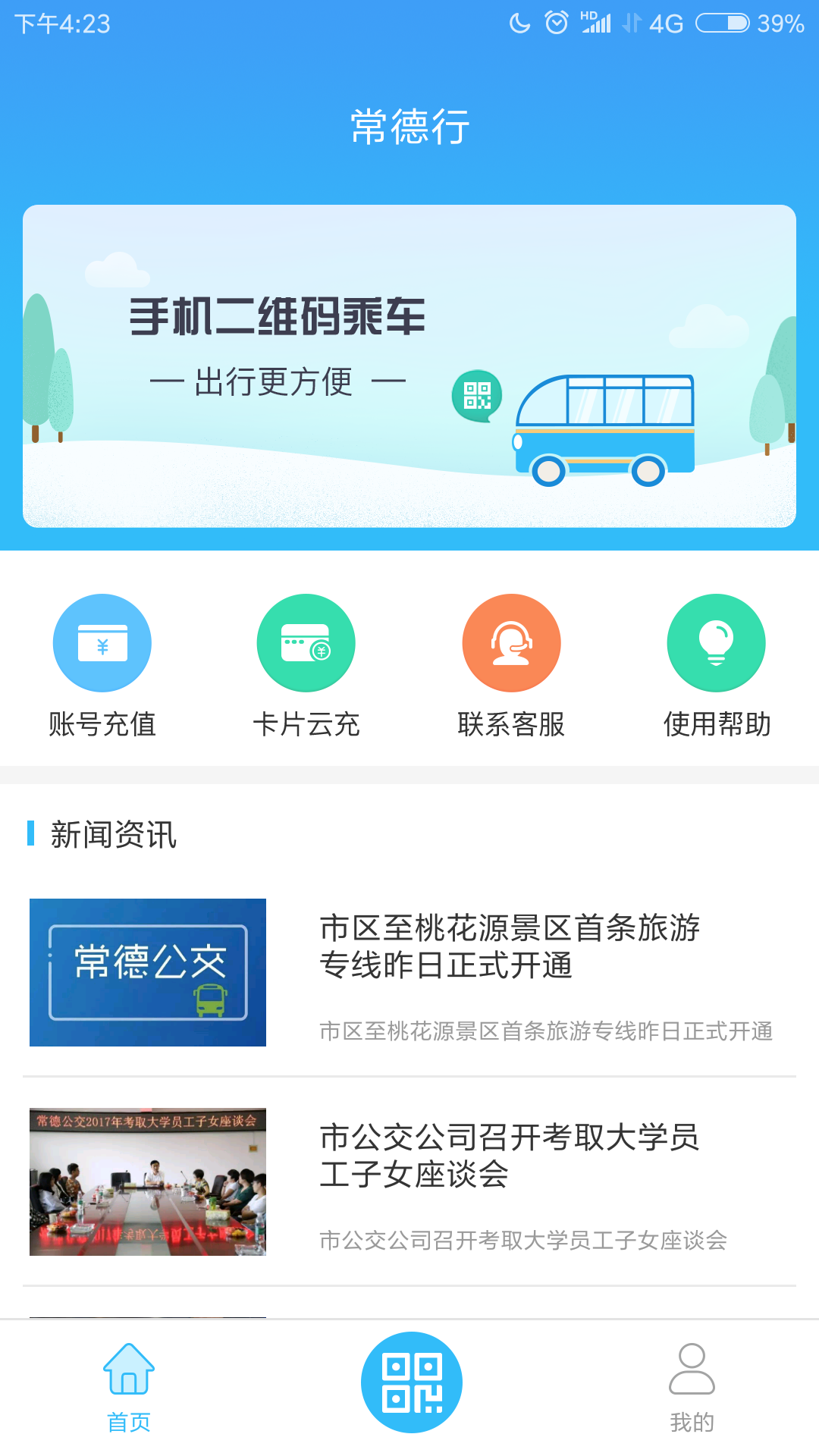
Task: Select the 卡片云充 card cloud recharge icon
Action: click(x=307, y=642)
